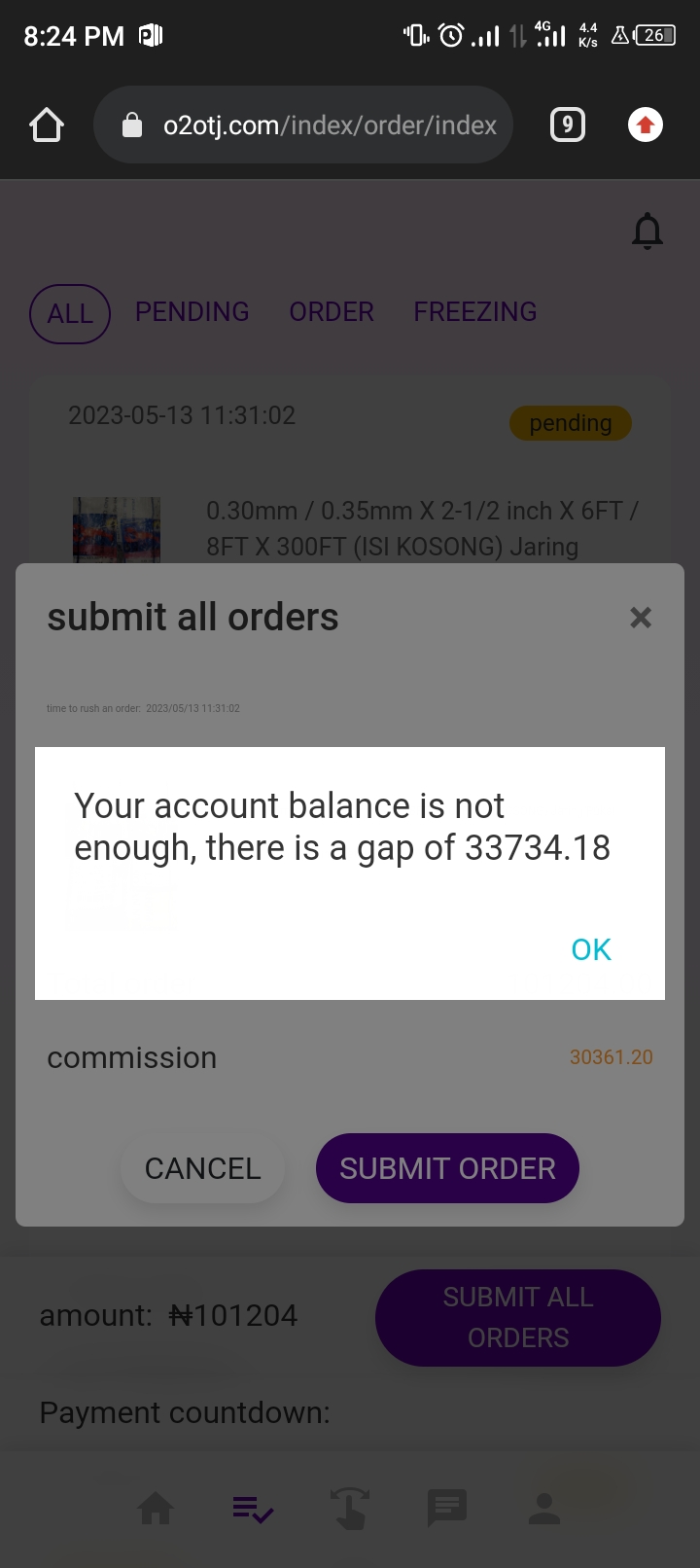Edit the o2otj.com address bar
700x1568 pixels.
click(x=303, y=125)
